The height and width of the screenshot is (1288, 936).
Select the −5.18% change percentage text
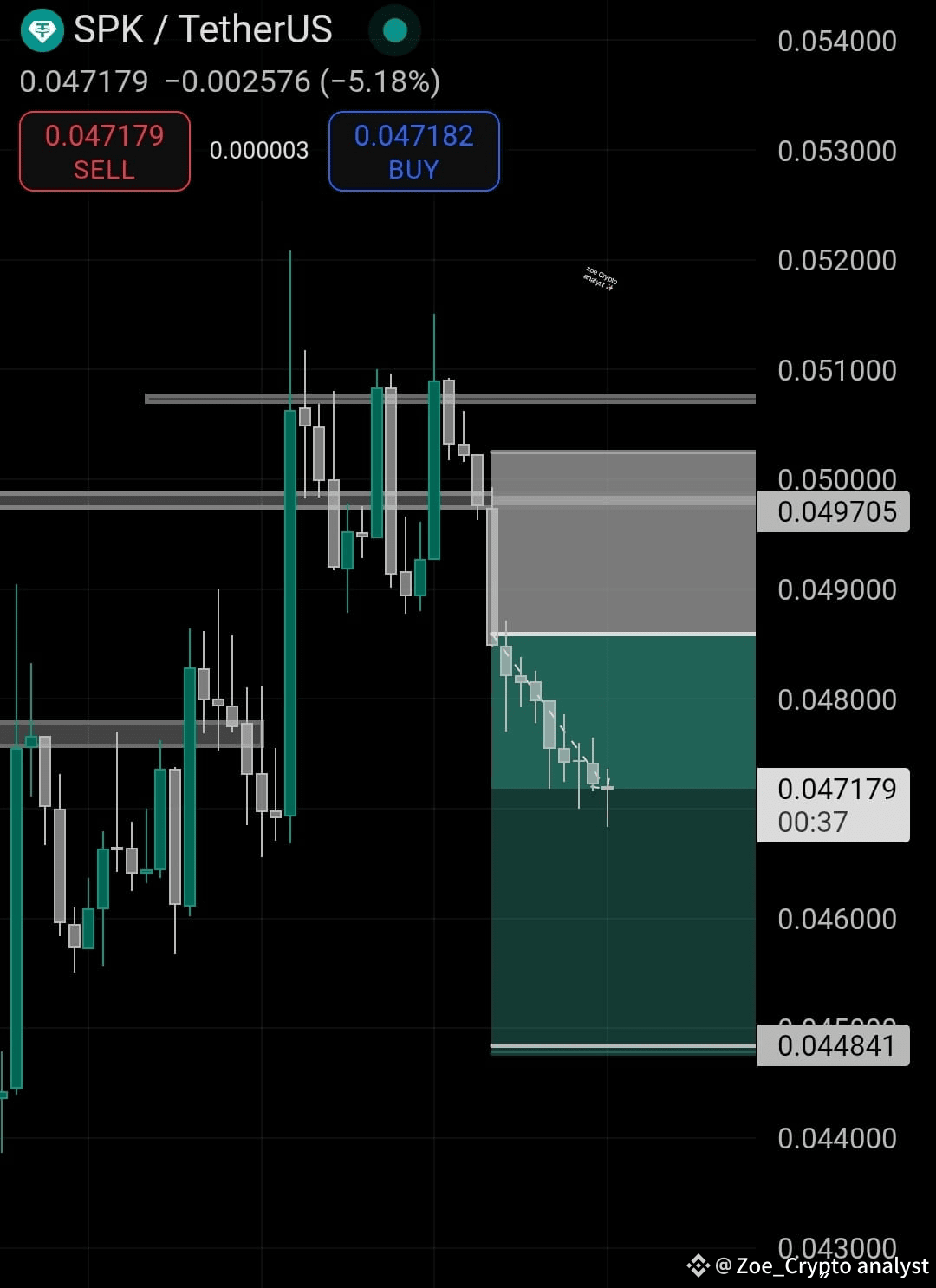pos(381,81)
